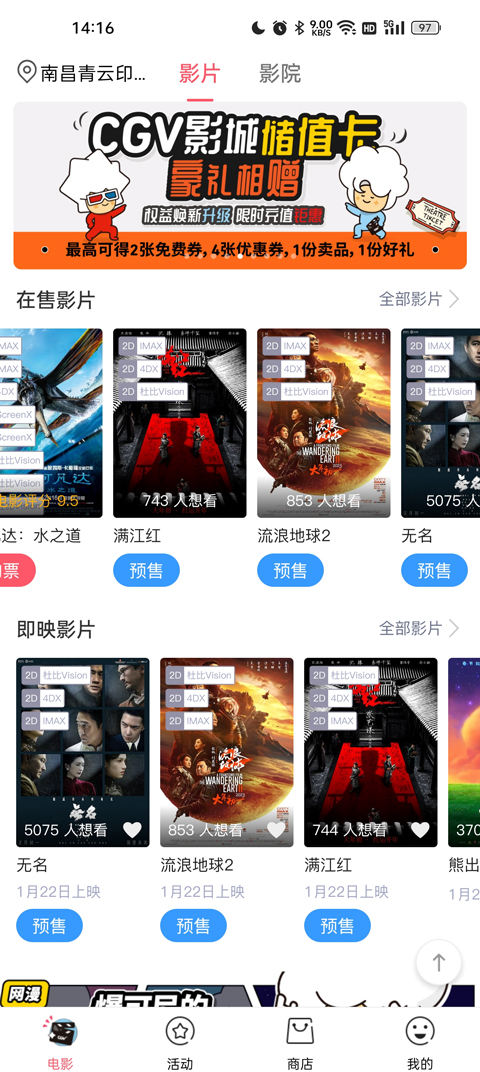480x1072 pixels.
Task: View 全部影片 in the 在售影片 section
Action: tap(418, 299)
